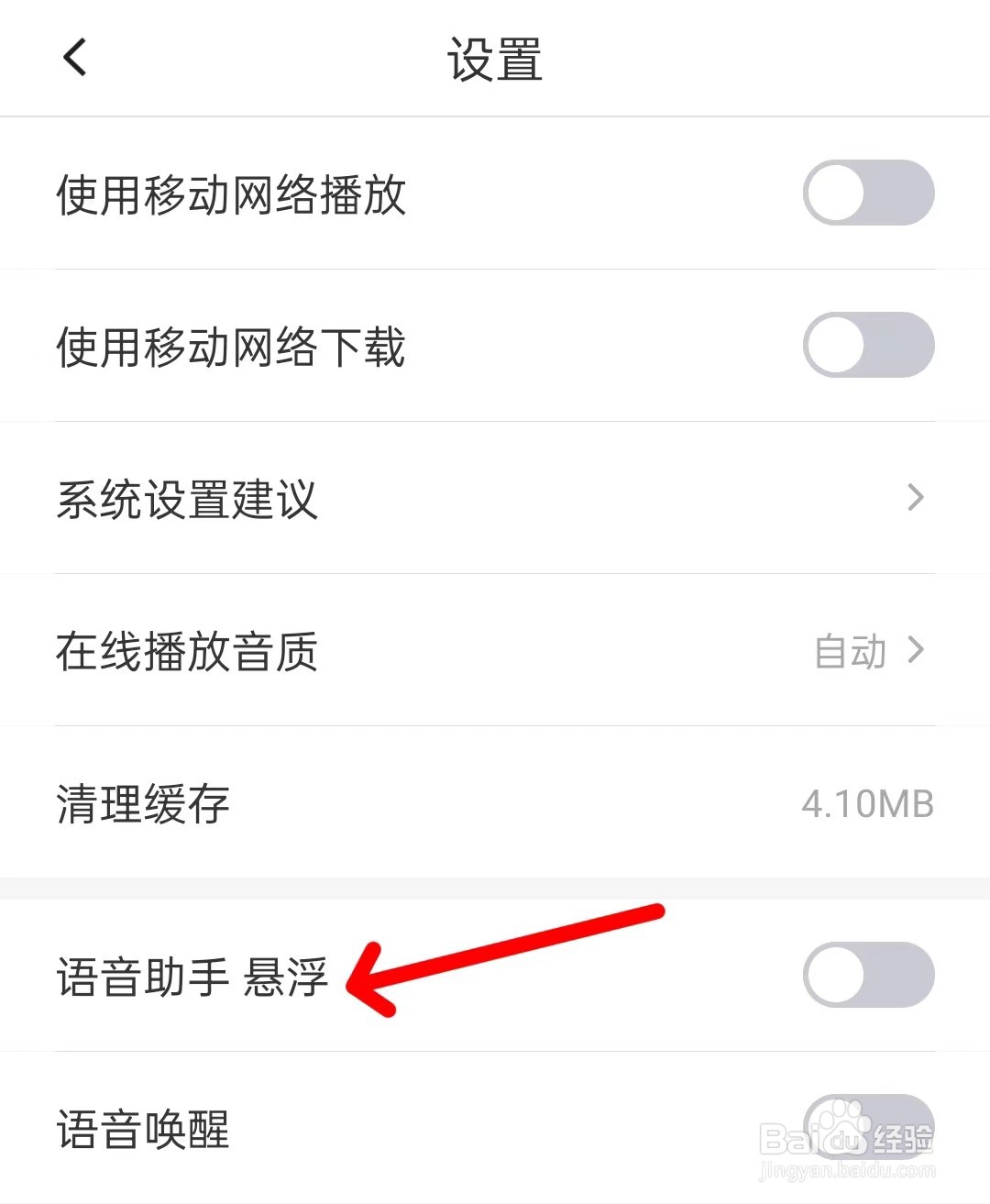Tap the back arrow to exit settings
The width and height of the screenshot is (990, 1204).
tap(75, 57)
